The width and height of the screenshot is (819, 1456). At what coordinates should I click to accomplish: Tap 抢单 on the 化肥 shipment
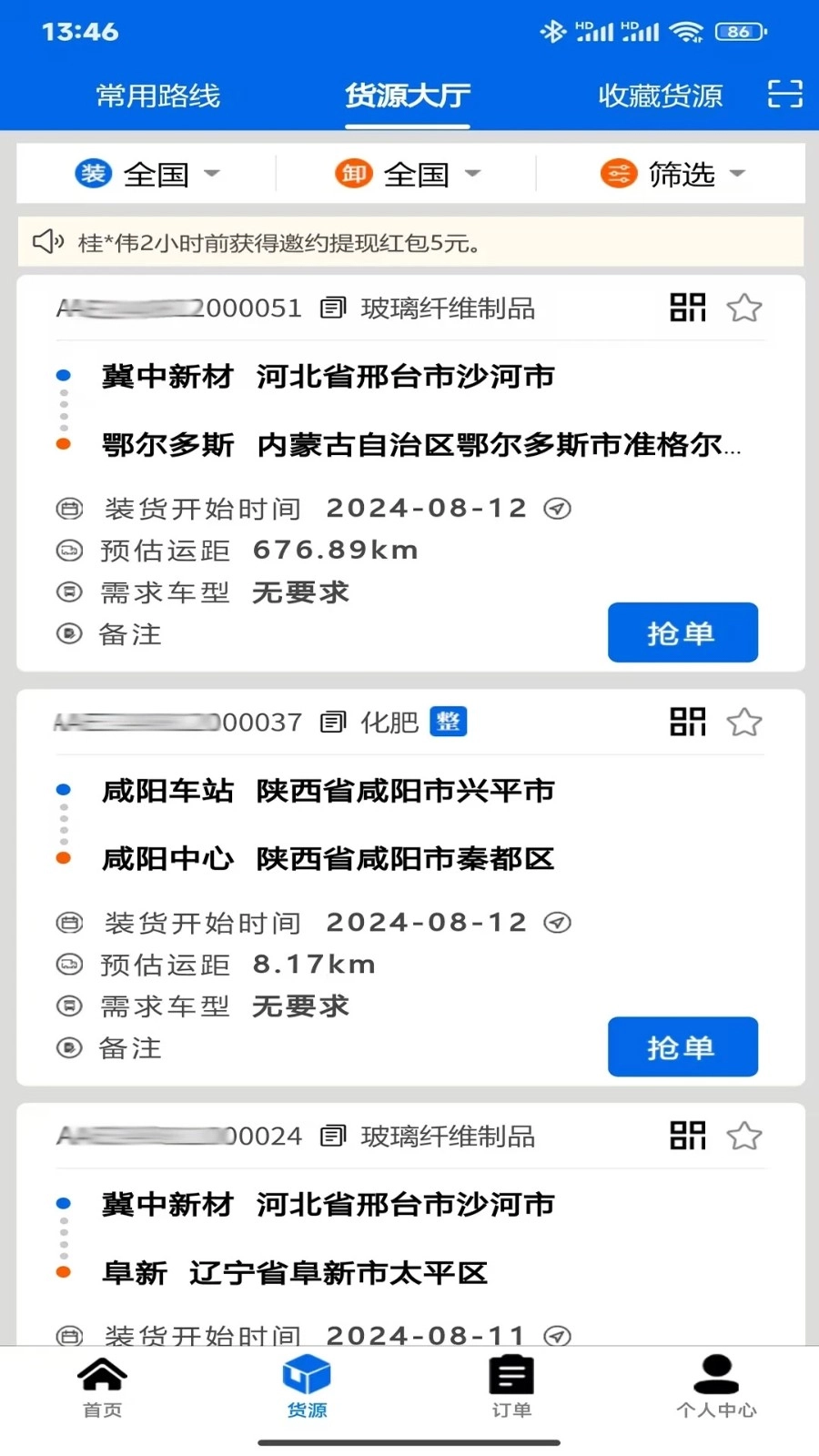682,1046
